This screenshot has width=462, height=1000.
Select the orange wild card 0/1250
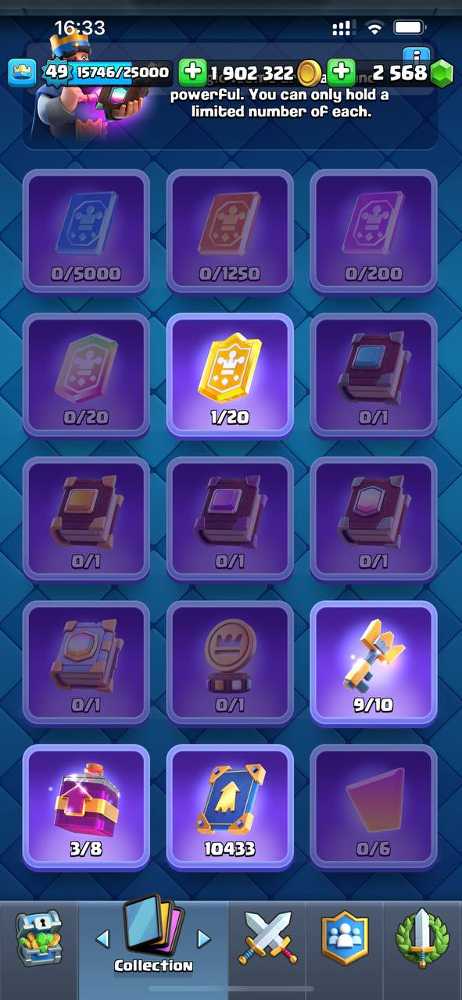click(x=230, y=230)
